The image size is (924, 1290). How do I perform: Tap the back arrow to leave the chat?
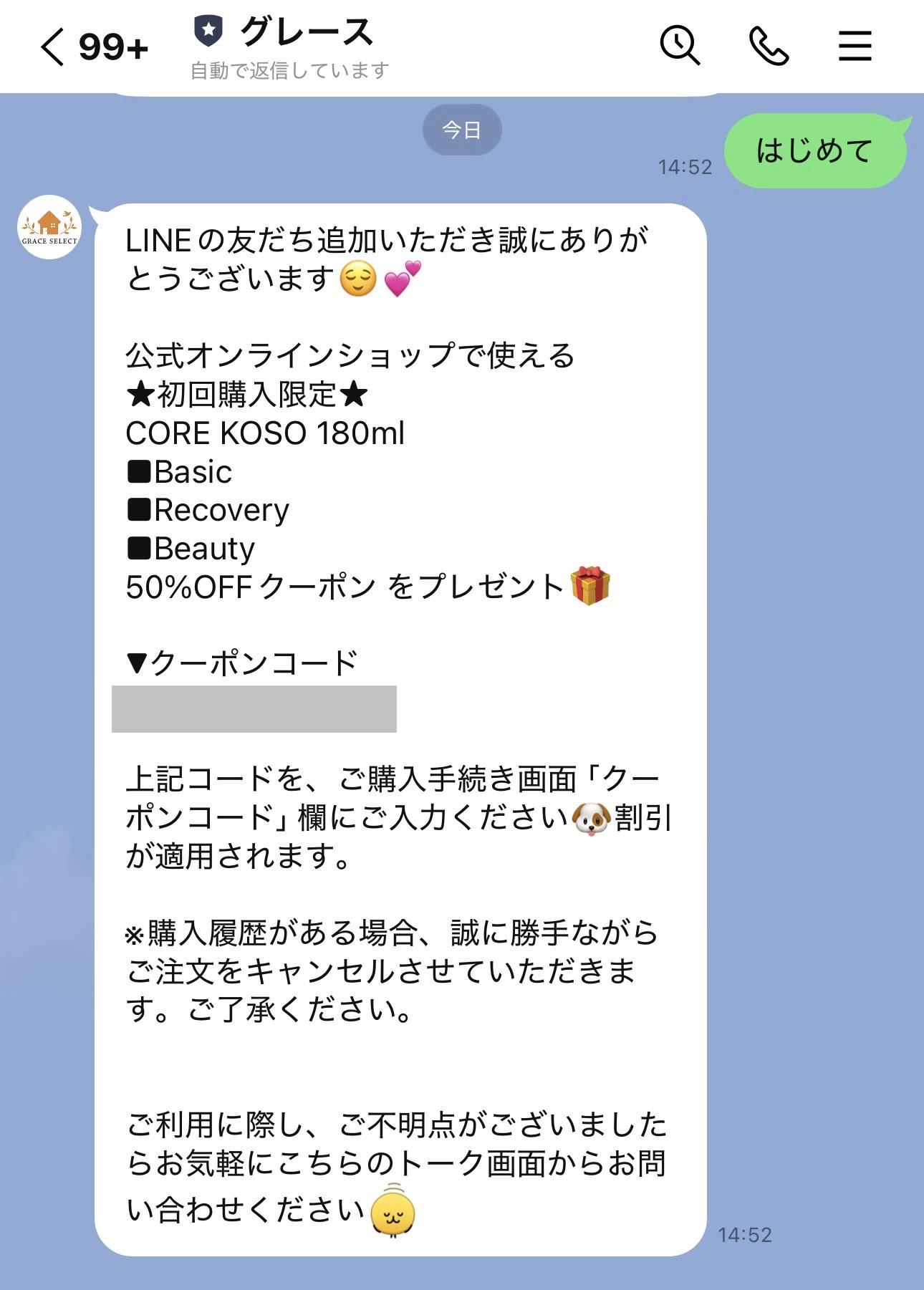coord(54,45)
